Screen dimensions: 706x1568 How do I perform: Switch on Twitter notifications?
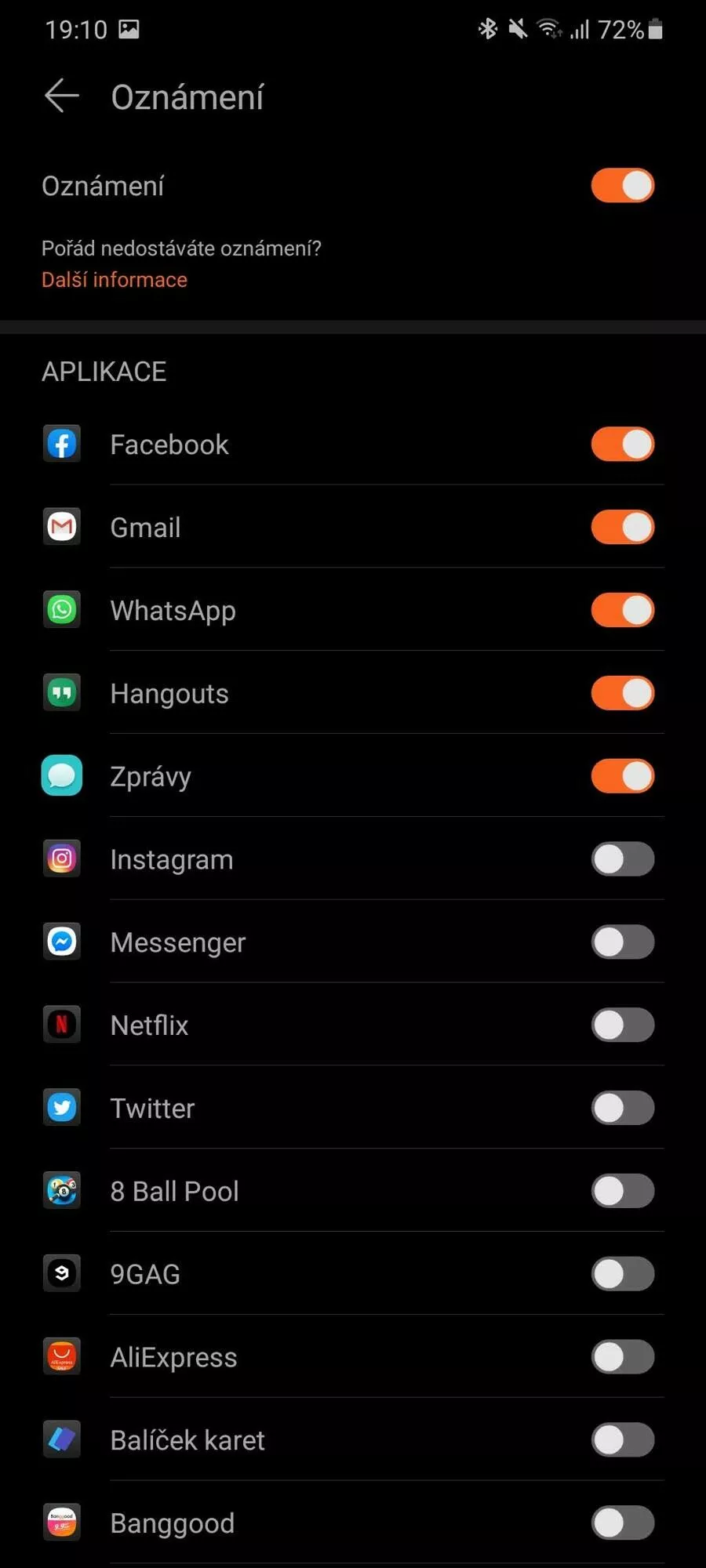click(x=623, y=1109)
